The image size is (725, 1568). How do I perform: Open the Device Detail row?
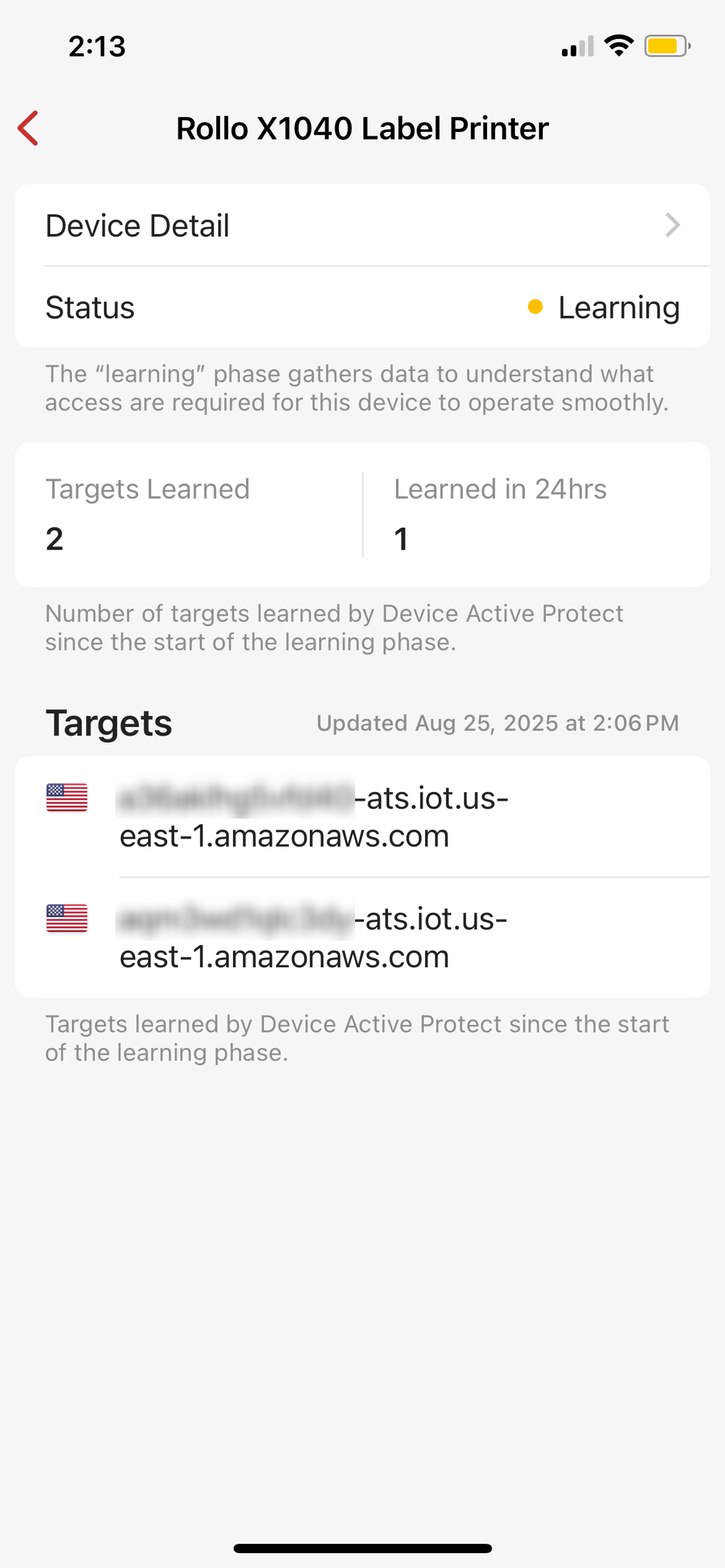pyautogui.click(x=362, y=225)
